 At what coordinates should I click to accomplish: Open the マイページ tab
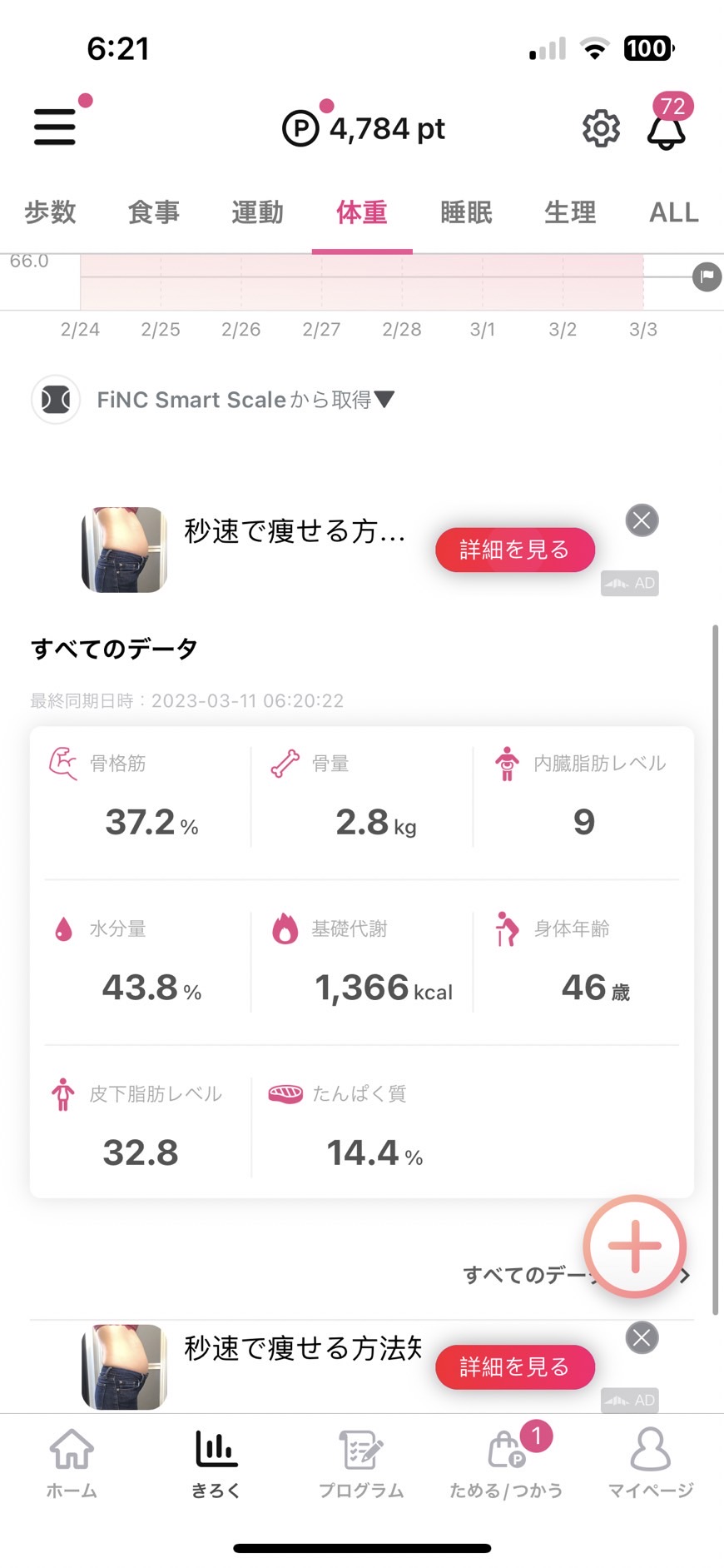point(651,1463)
